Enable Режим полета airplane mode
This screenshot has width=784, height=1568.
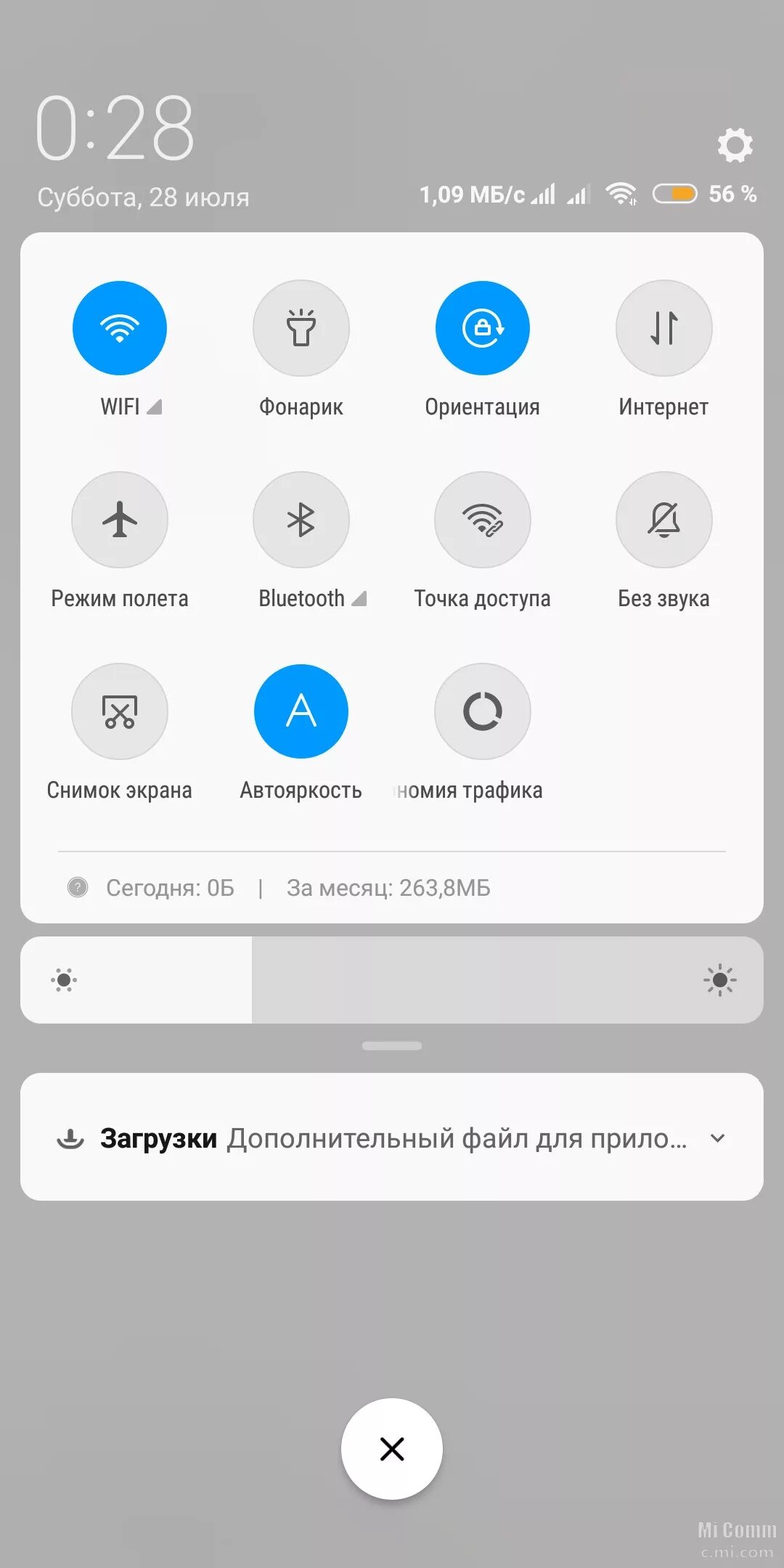[120, 520]
